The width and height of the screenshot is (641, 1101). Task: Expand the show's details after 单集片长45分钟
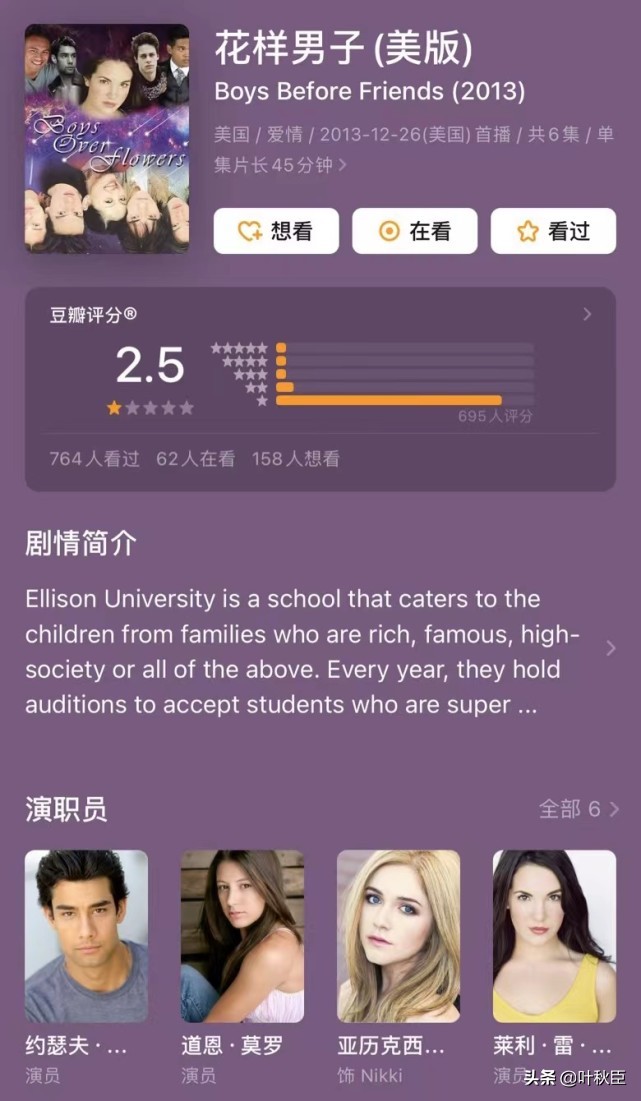(343, 165)
